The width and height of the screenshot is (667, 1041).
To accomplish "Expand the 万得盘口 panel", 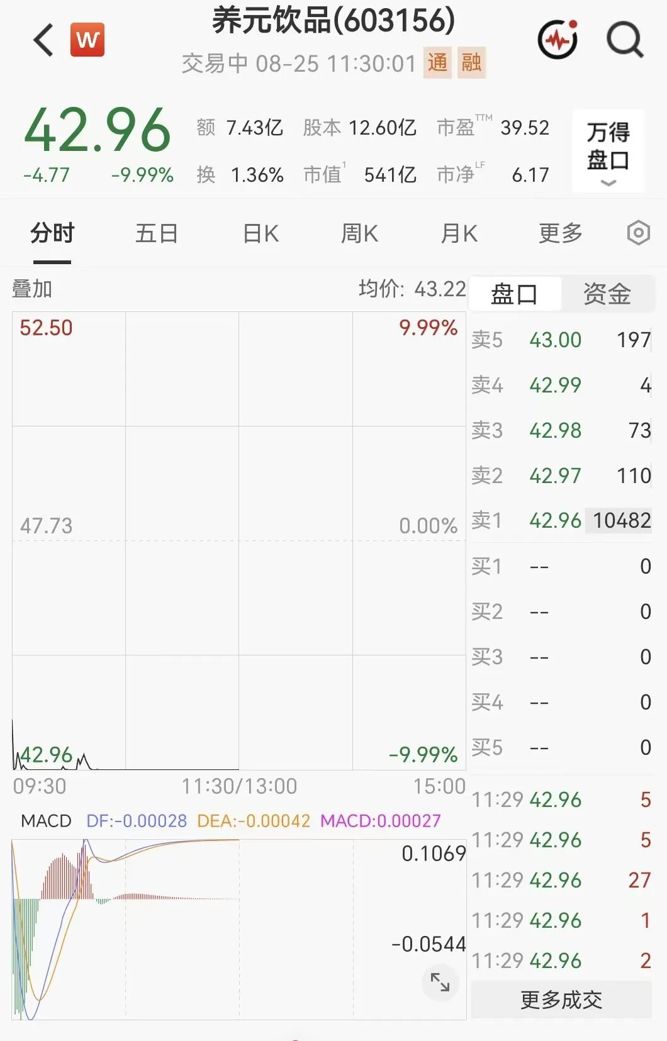I will click(x=608, y=152).
